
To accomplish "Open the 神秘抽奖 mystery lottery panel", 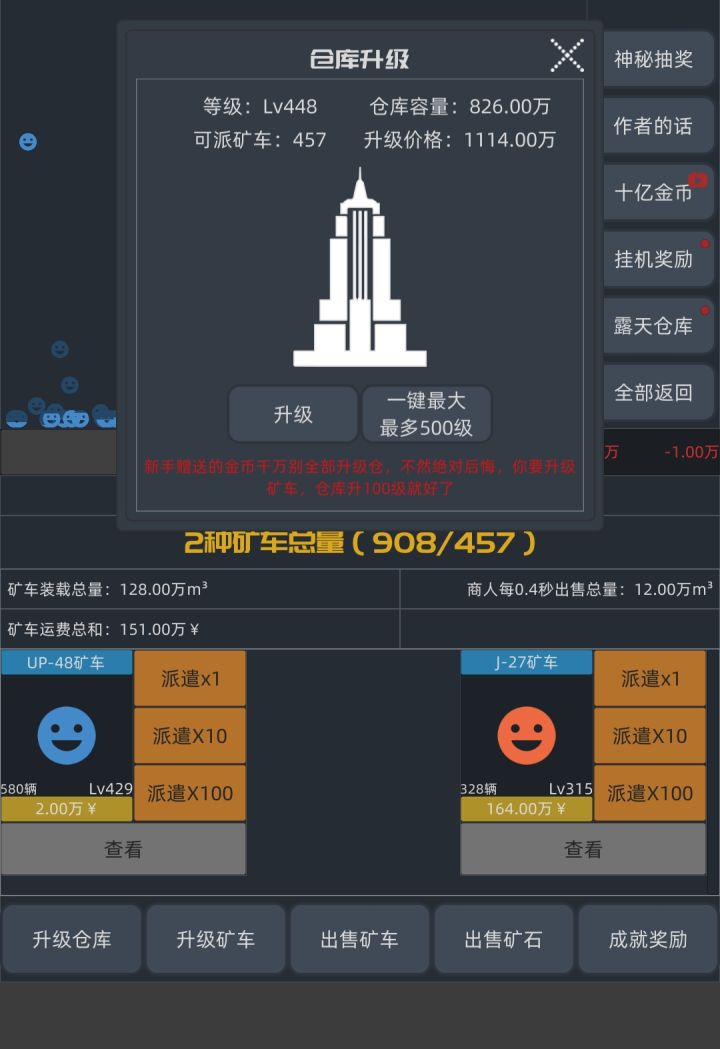I will (x=657, y=60).
